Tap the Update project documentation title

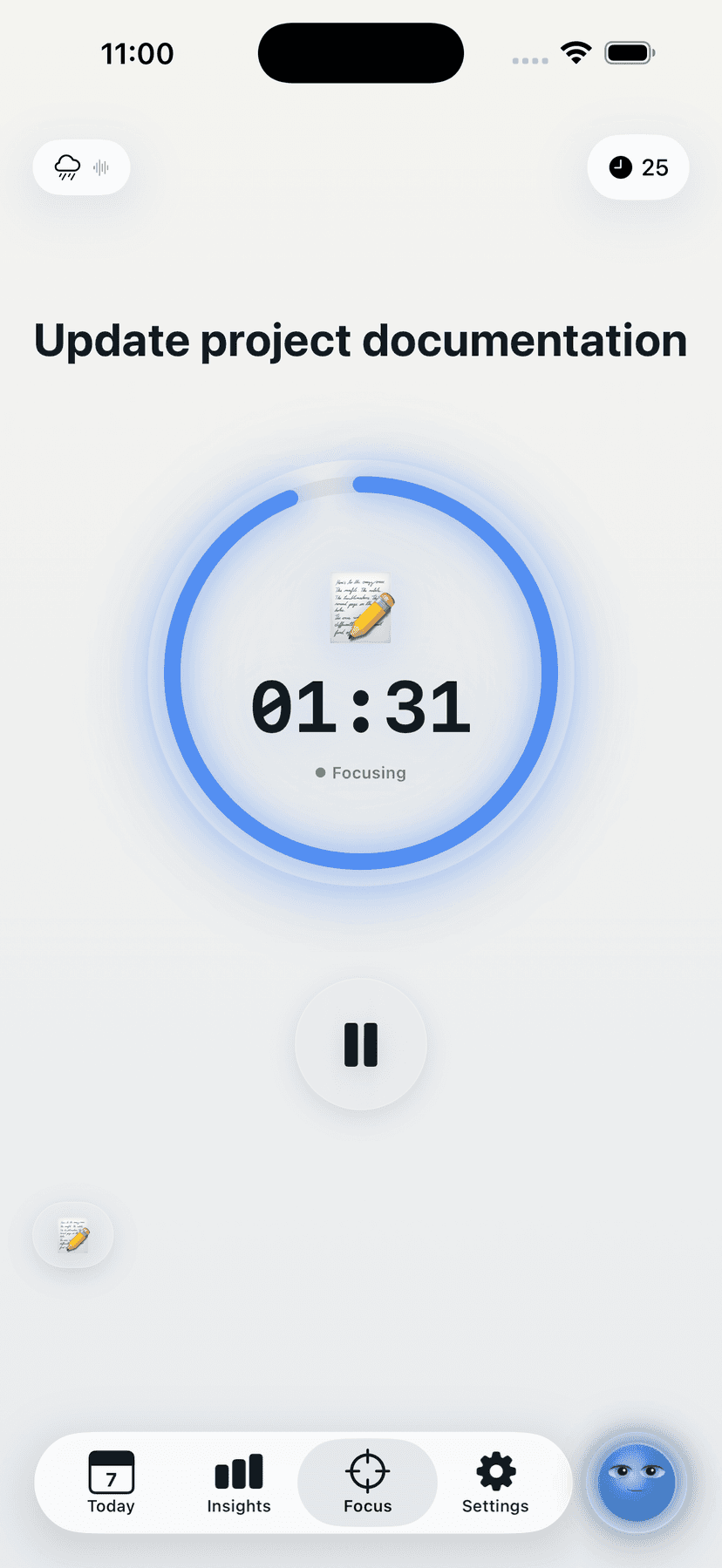[x=360, y=341]
